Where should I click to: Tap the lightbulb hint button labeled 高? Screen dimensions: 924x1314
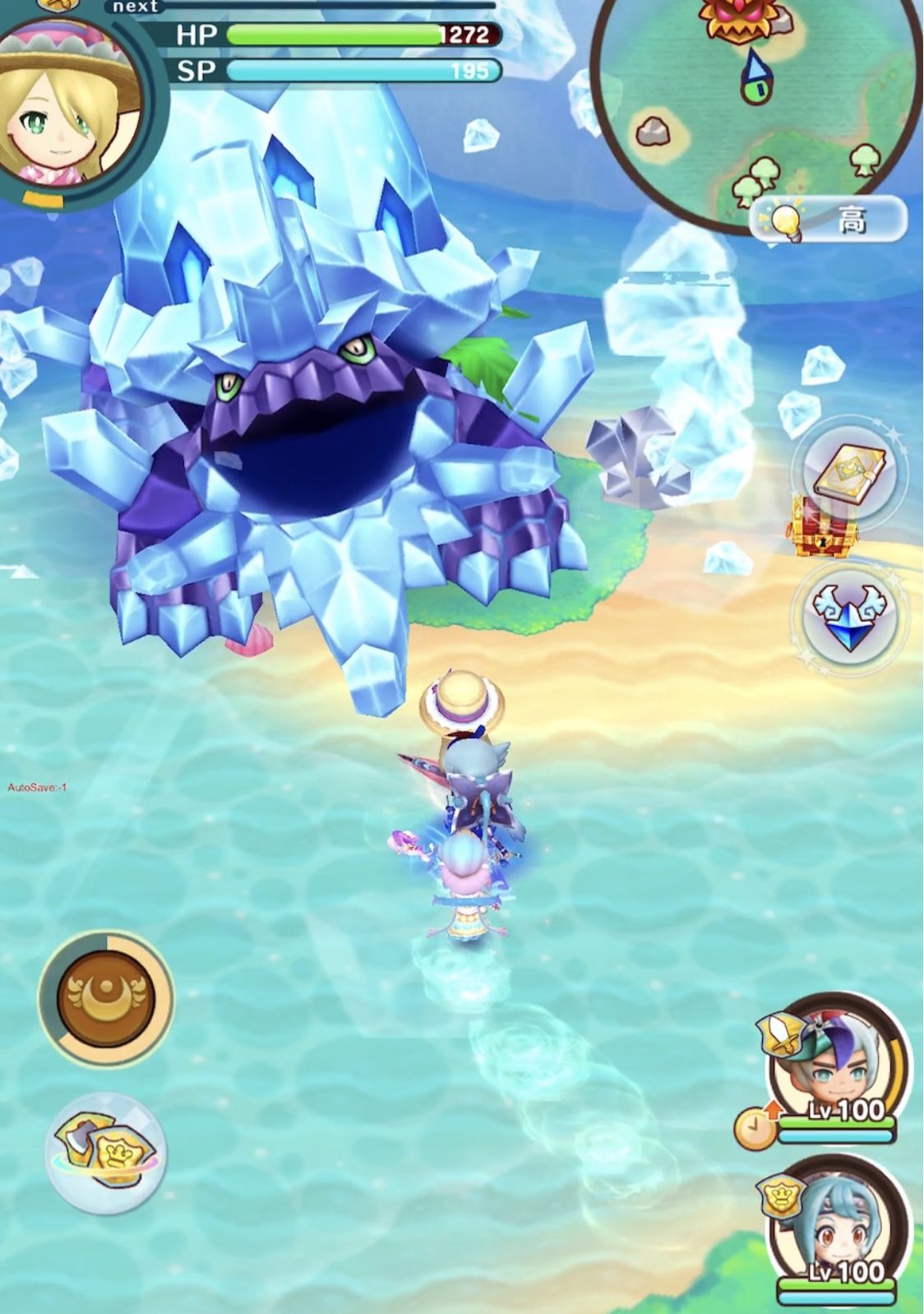pos(829,220)
